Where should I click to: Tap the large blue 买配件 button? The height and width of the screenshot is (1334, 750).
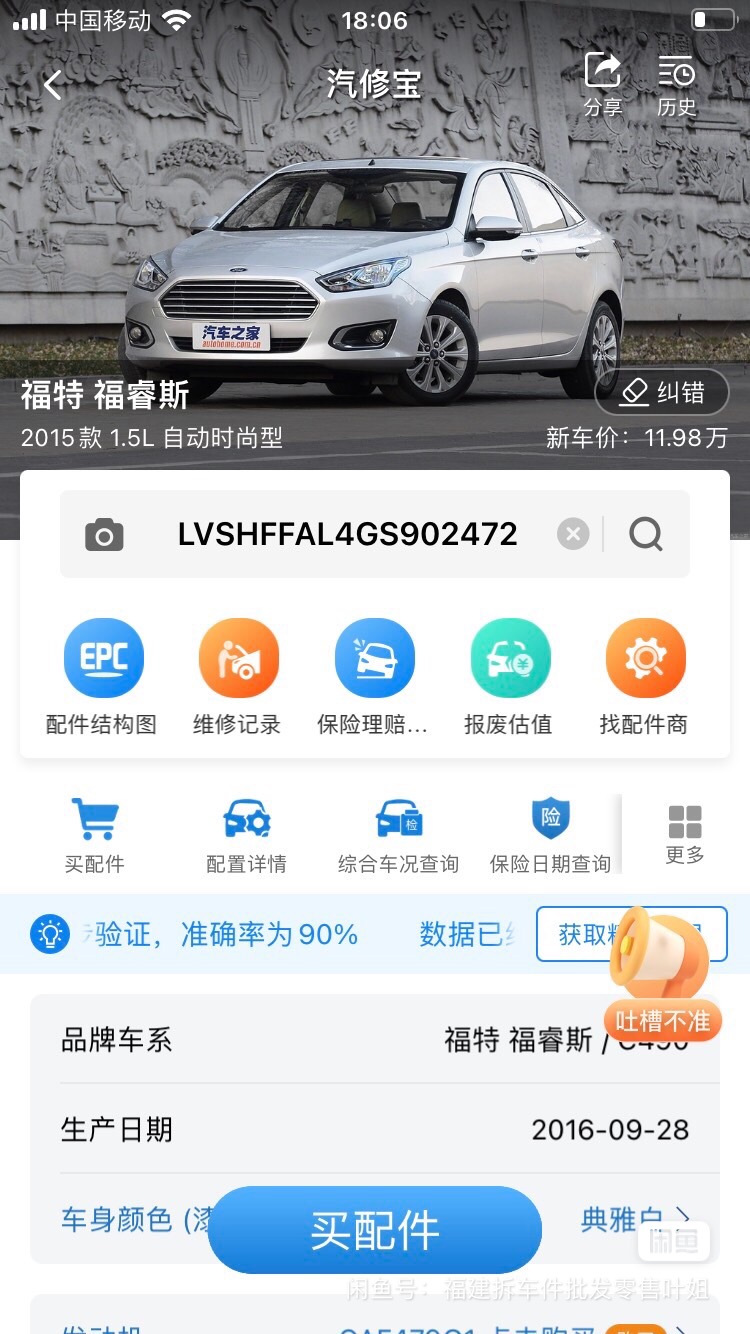[x=375, y=1230]
